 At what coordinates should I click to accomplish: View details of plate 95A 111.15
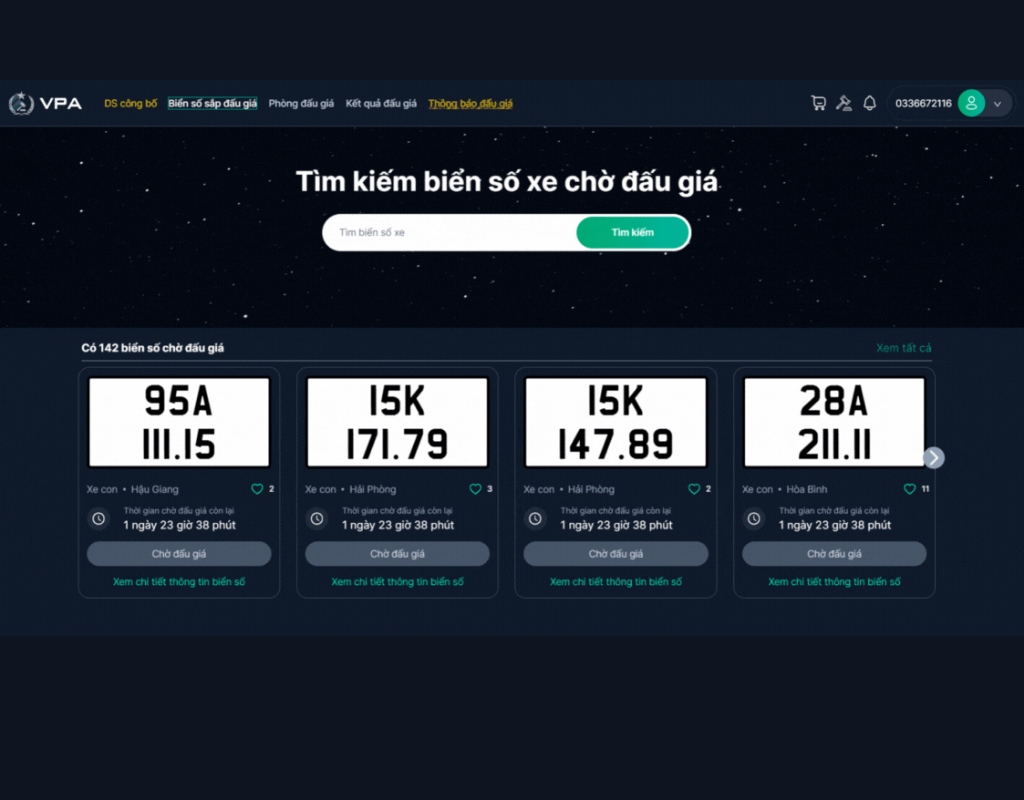179,582
